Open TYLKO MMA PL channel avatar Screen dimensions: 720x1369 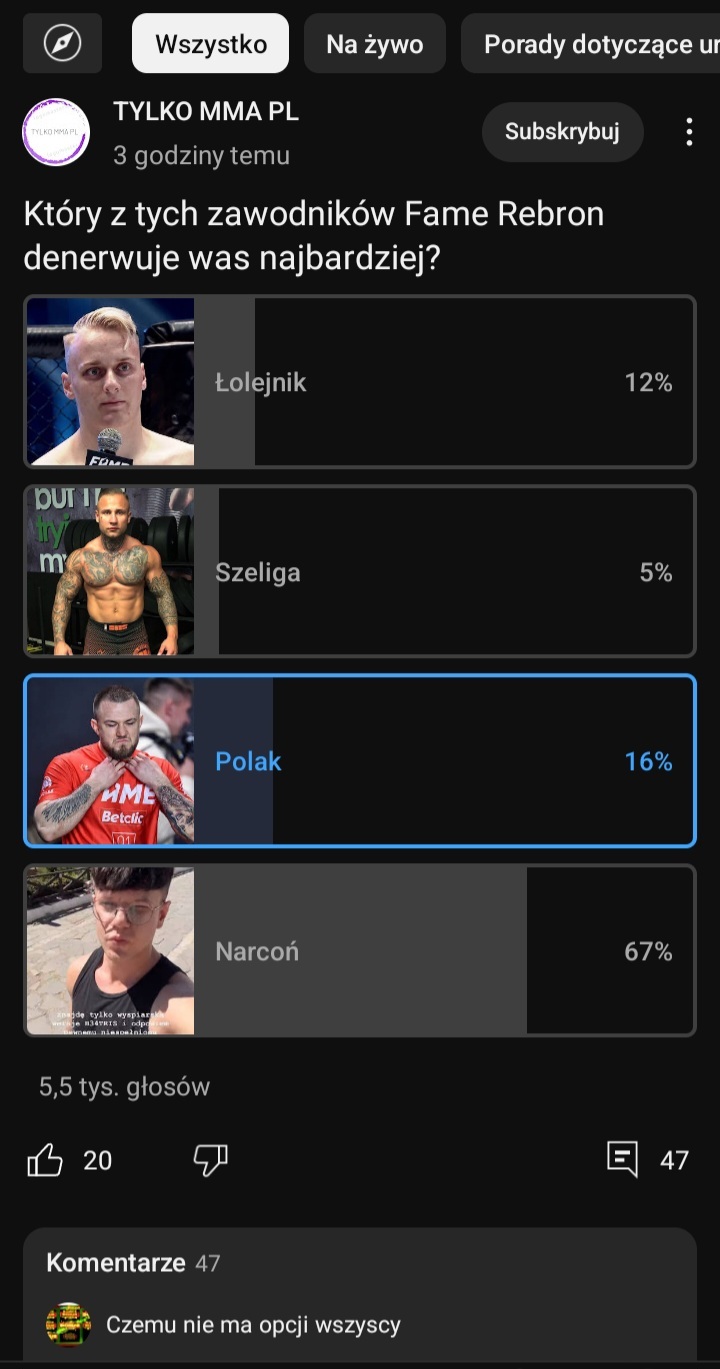tap(56, 132)
